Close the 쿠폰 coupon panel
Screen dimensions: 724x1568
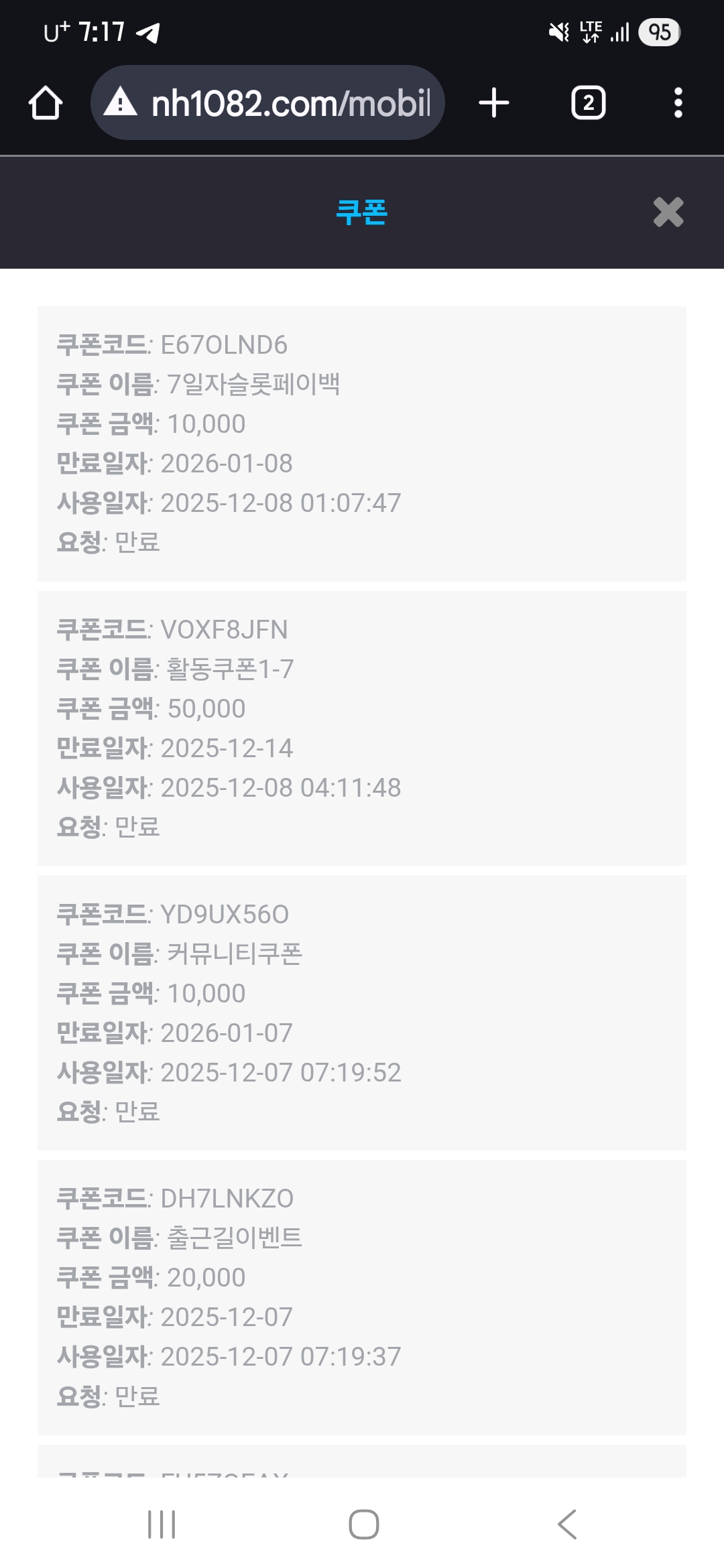[x=668, y=212]
